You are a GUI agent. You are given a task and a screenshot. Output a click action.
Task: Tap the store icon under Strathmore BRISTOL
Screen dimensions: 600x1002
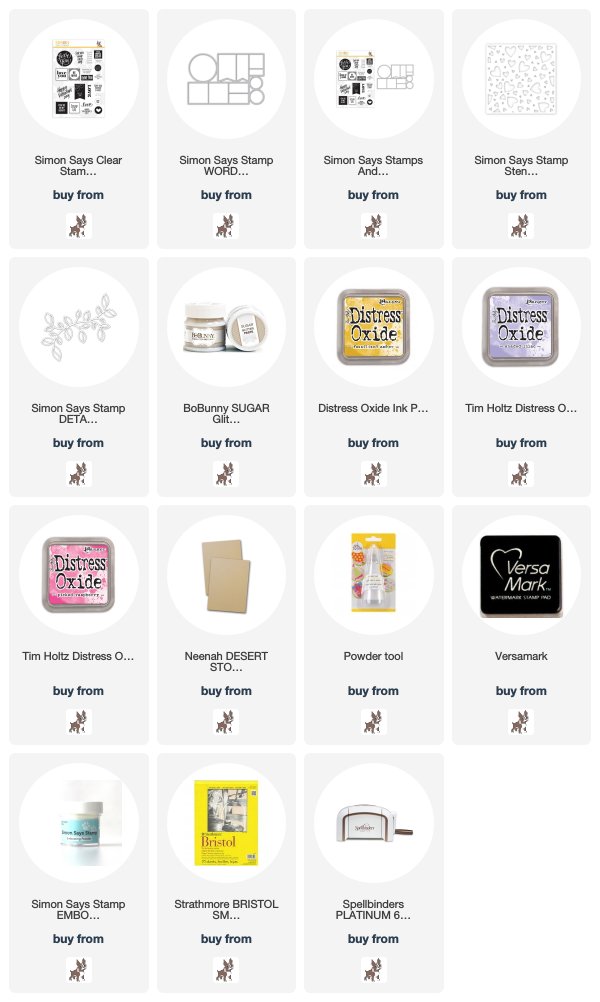pos(226,969)
